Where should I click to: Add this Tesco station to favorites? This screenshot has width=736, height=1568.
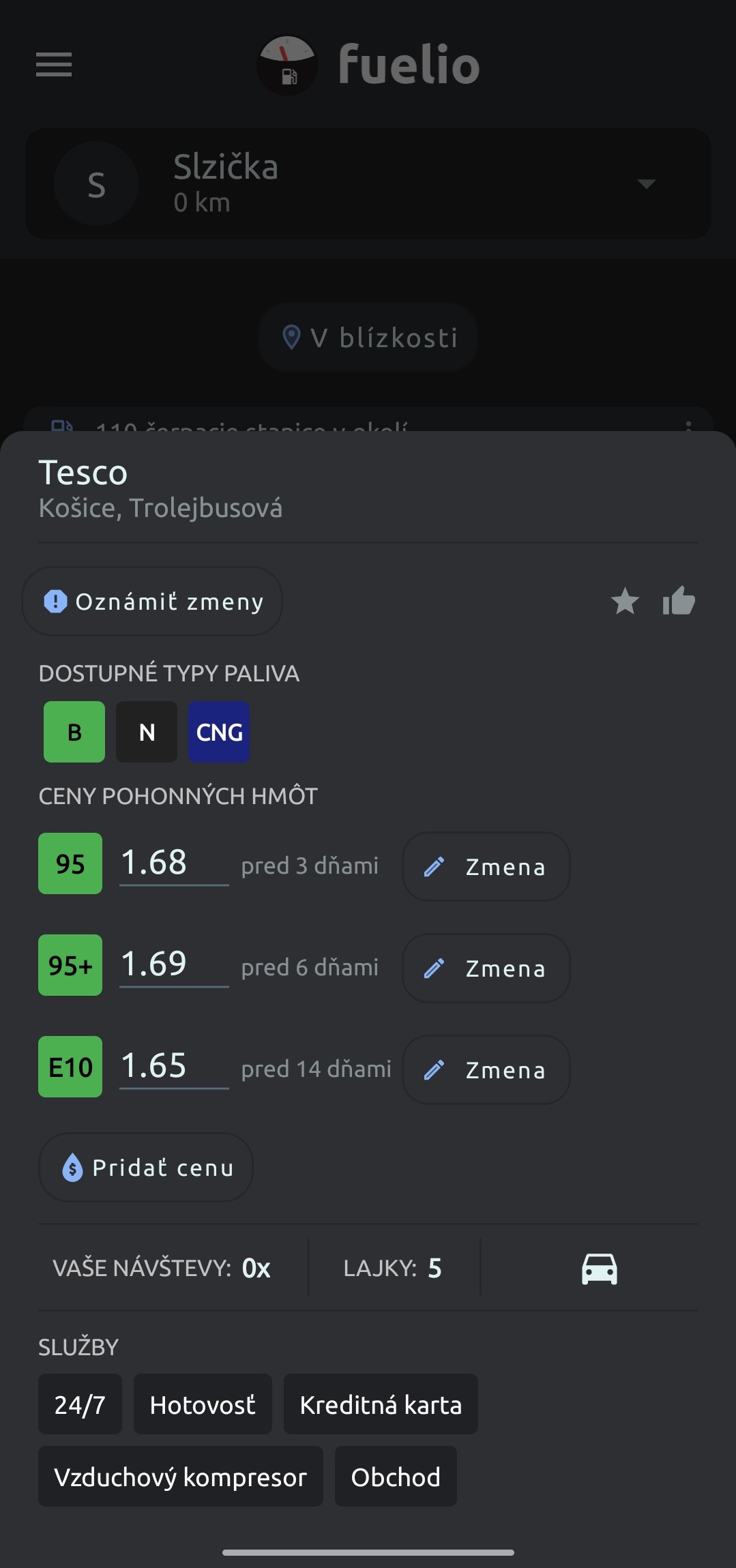[x=625, y=602]
